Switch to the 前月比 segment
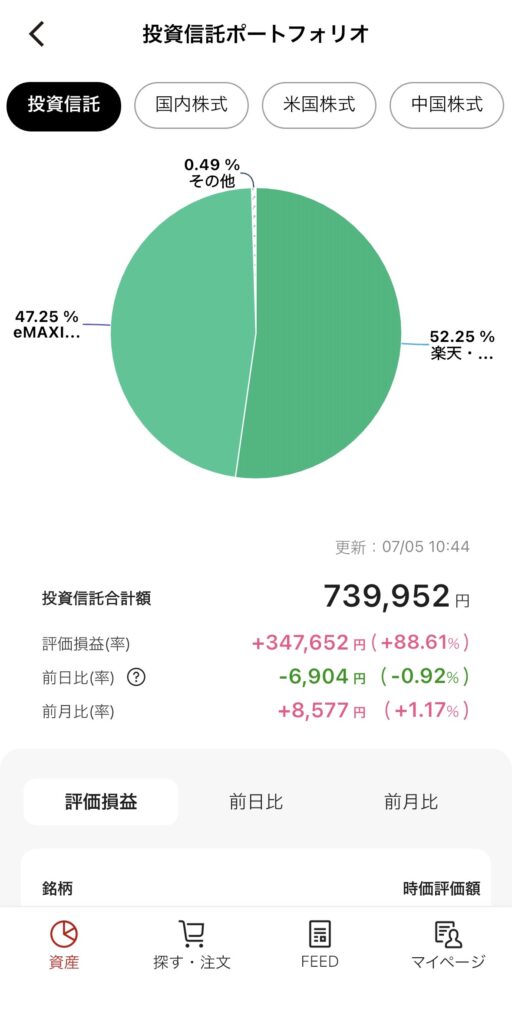Screen dimensions: 512x1024 click(411, 802)
